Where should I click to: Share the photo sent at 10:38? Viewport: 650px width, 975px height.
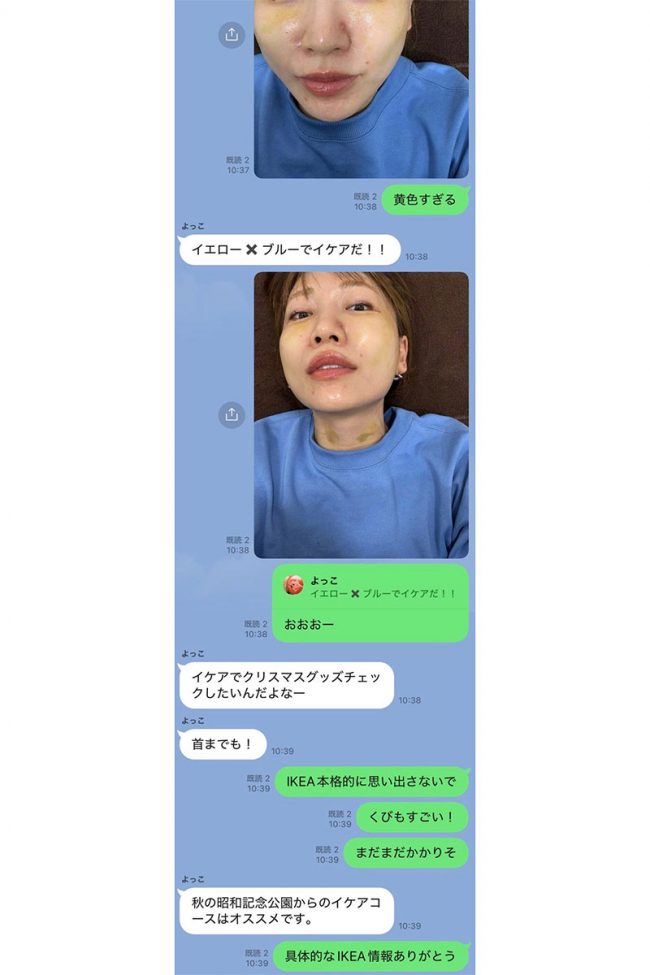231,415
